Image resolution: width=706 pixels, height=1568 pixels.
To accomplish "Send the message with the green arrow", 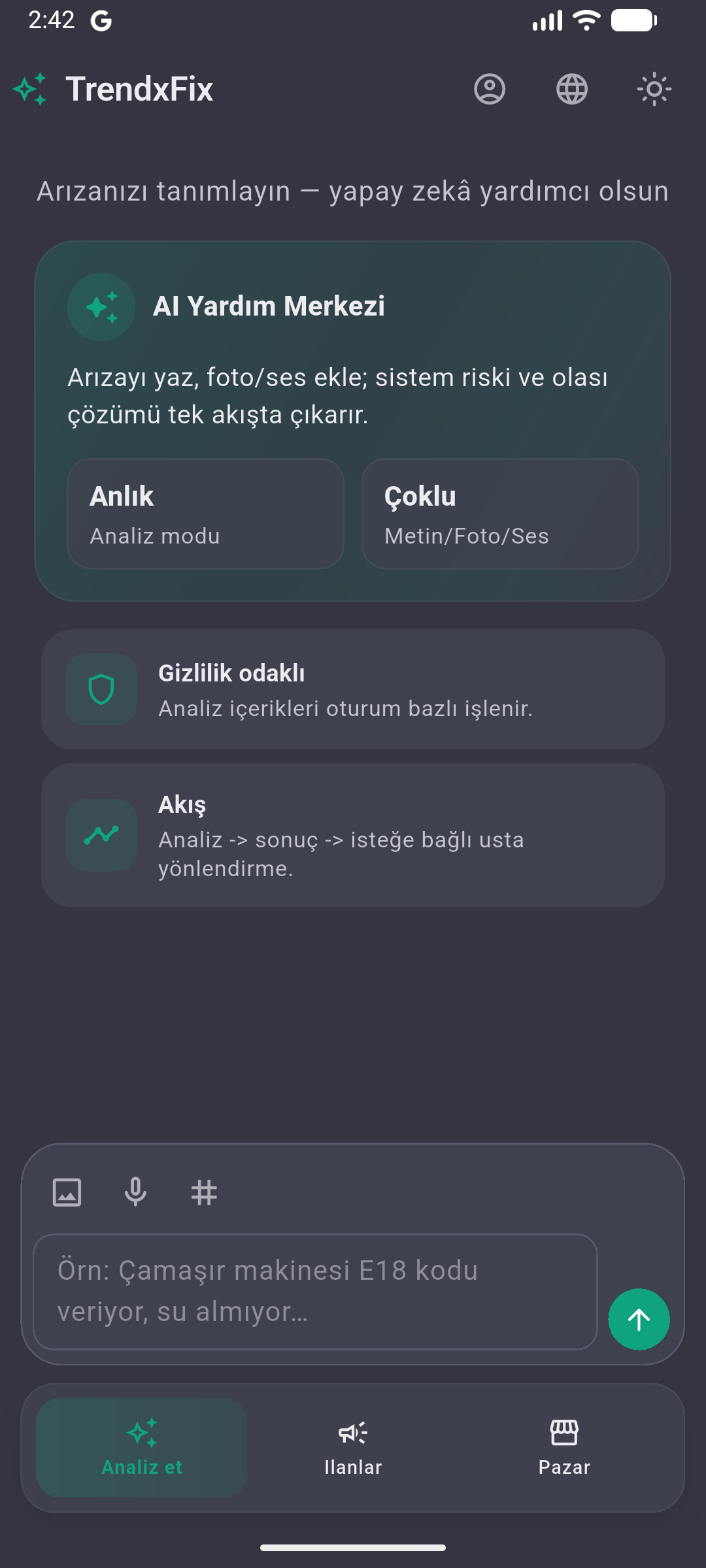I will [639, 1319].
